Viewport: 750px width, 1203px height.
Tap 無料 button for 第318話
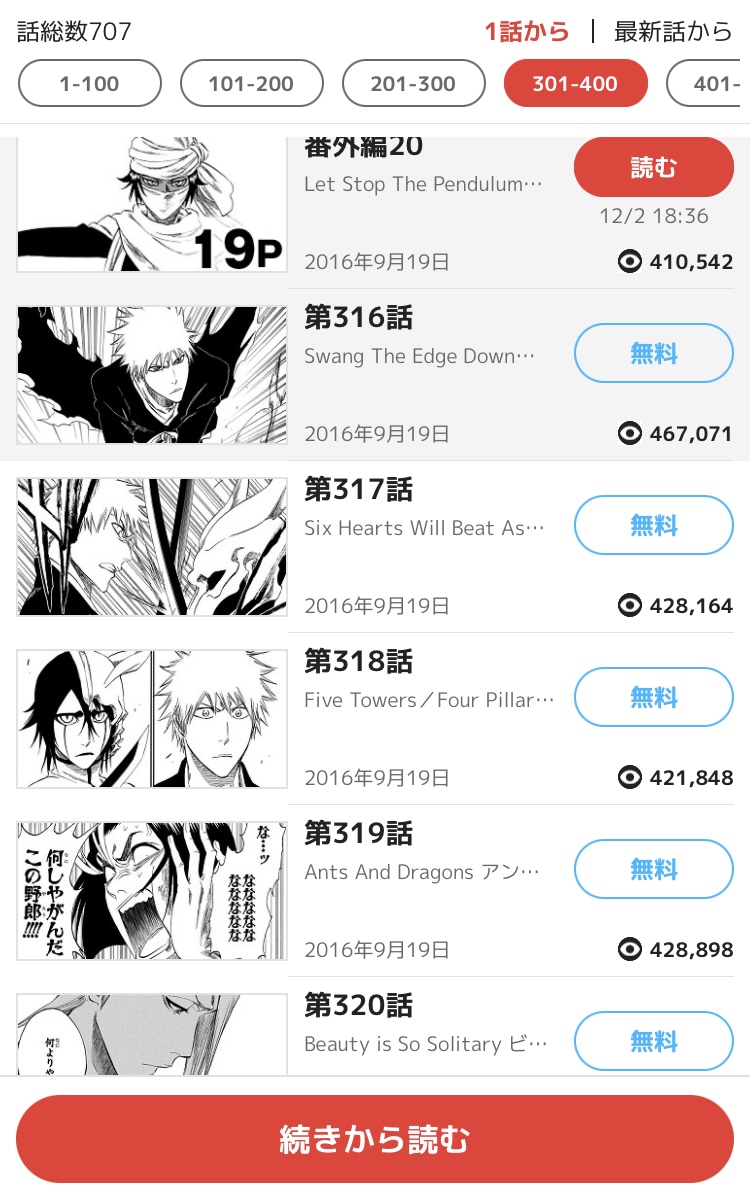(654, 697)
